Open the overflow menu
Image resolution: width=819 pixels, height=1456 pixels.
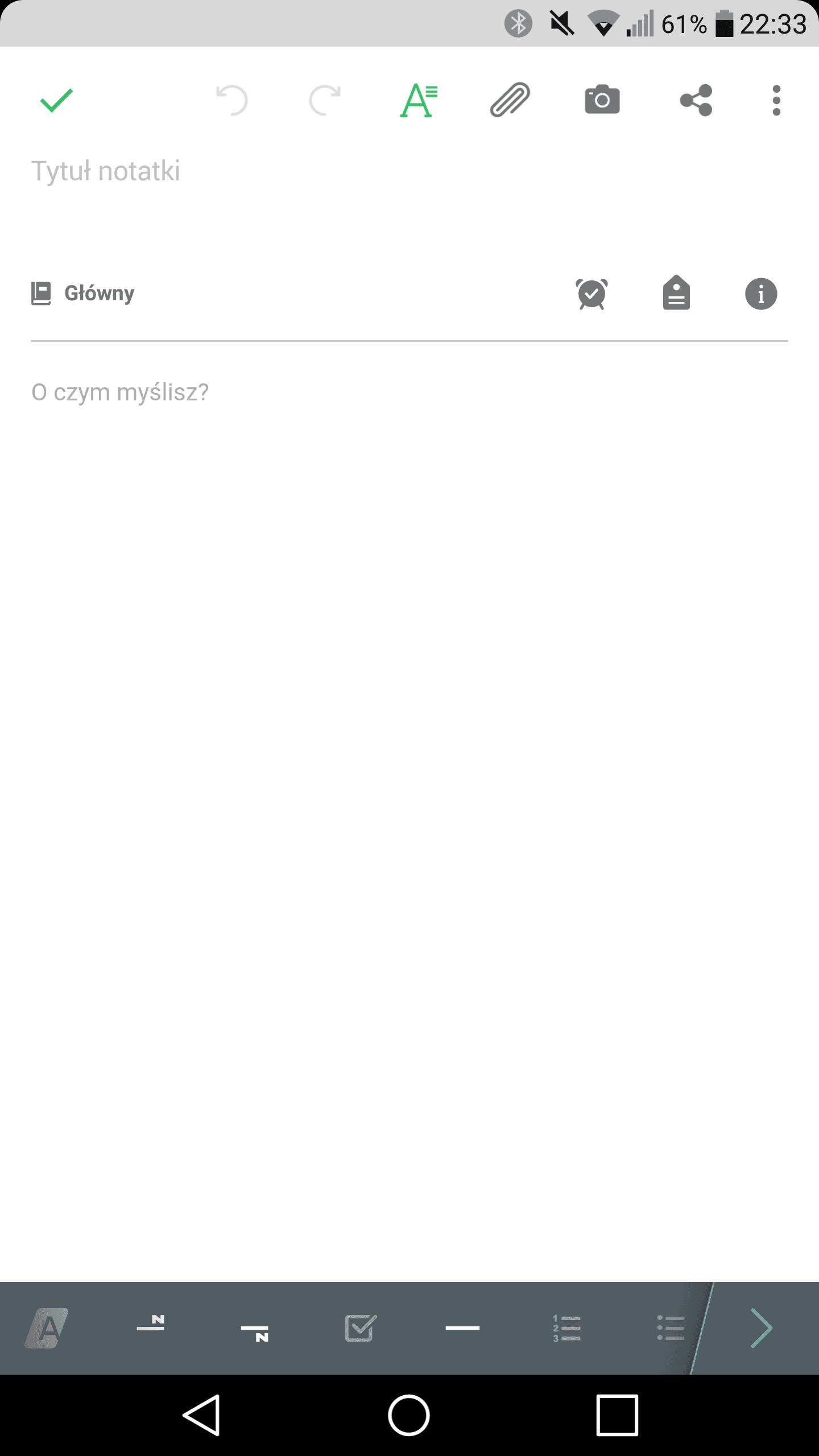[776, 101]
